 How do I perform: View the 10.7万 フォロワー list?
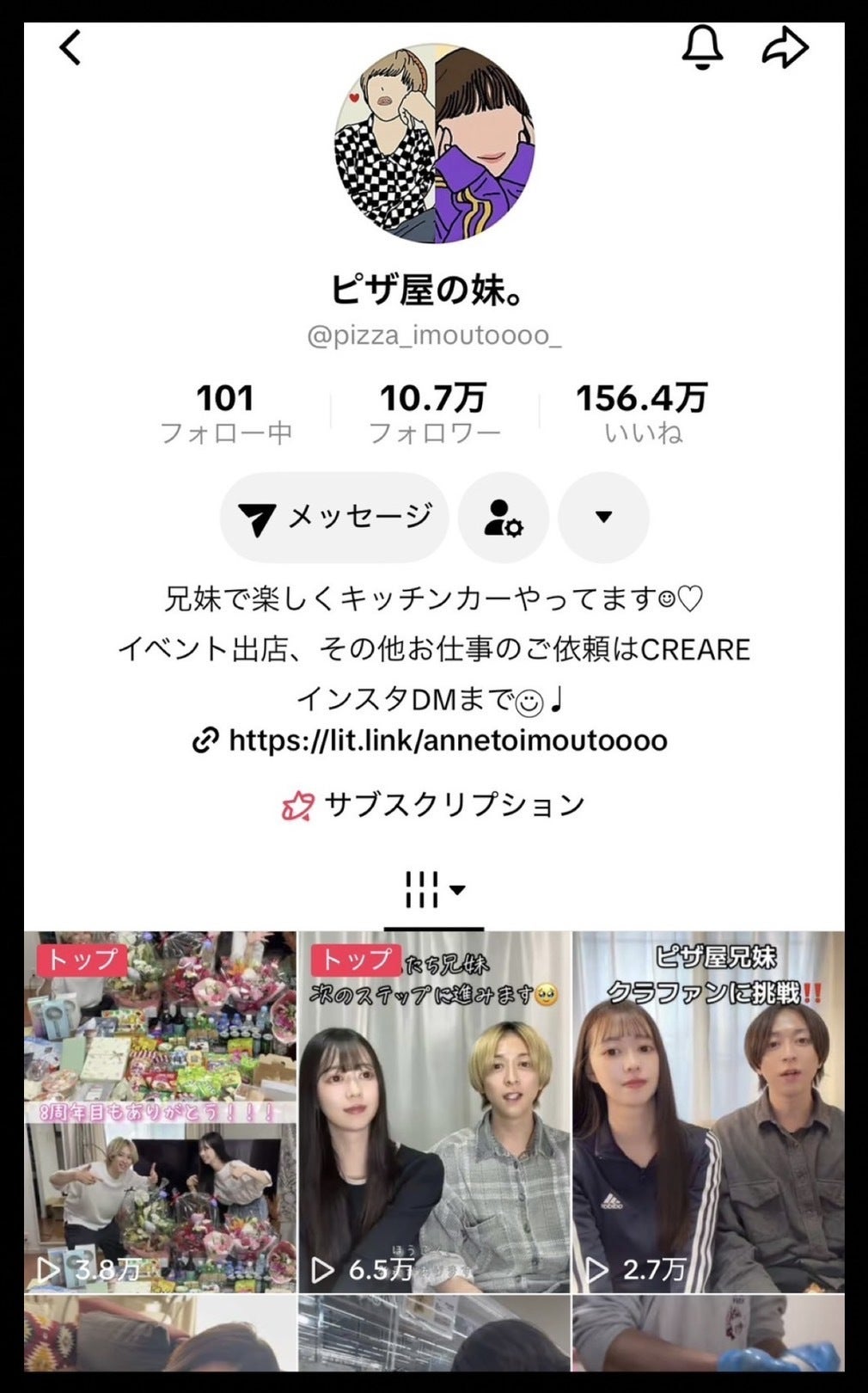coord(434,413)
